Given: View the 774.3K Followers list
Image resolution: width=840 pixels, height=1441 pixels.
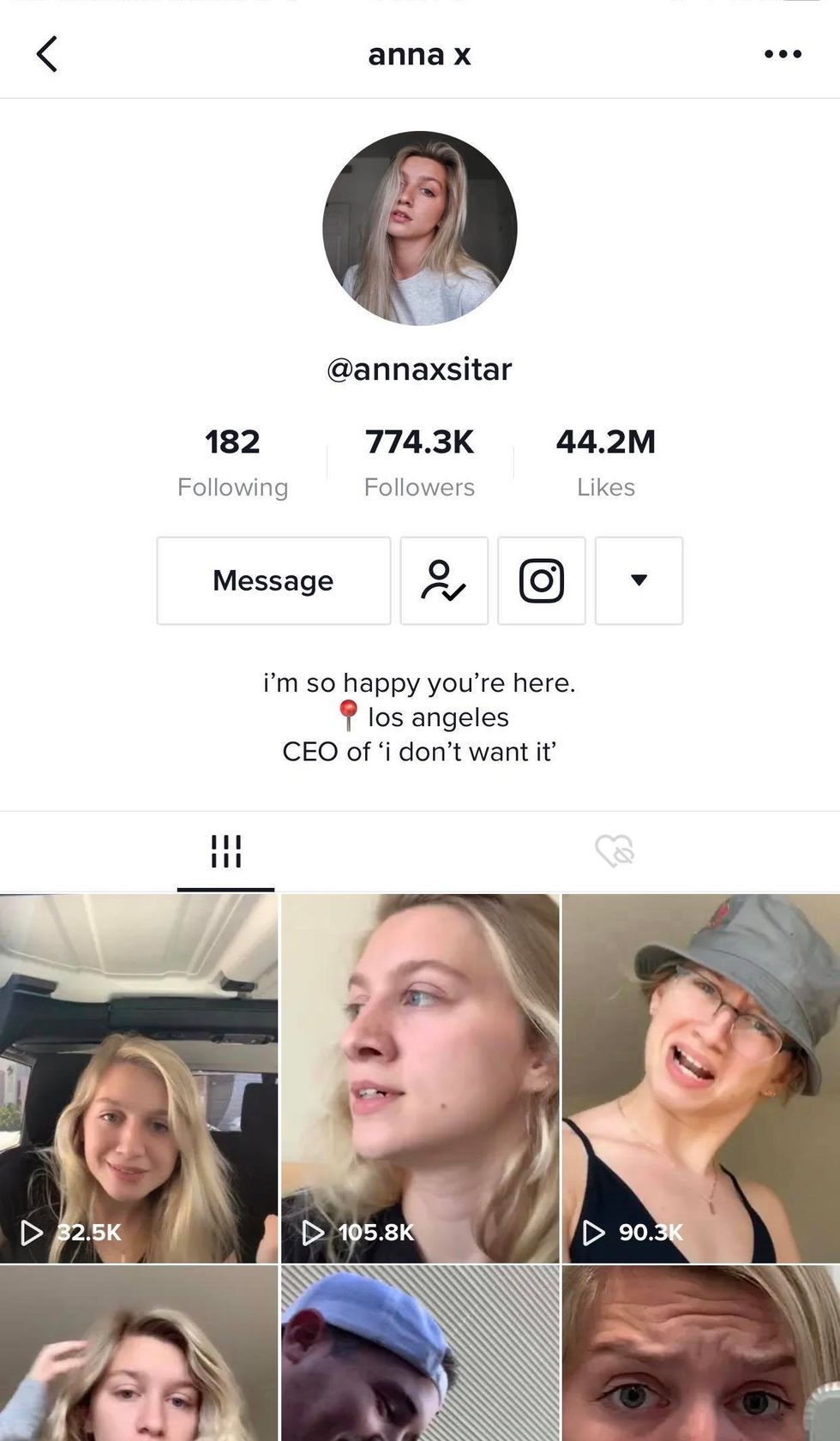Looking at the screenshot, I should click(419, 463).
